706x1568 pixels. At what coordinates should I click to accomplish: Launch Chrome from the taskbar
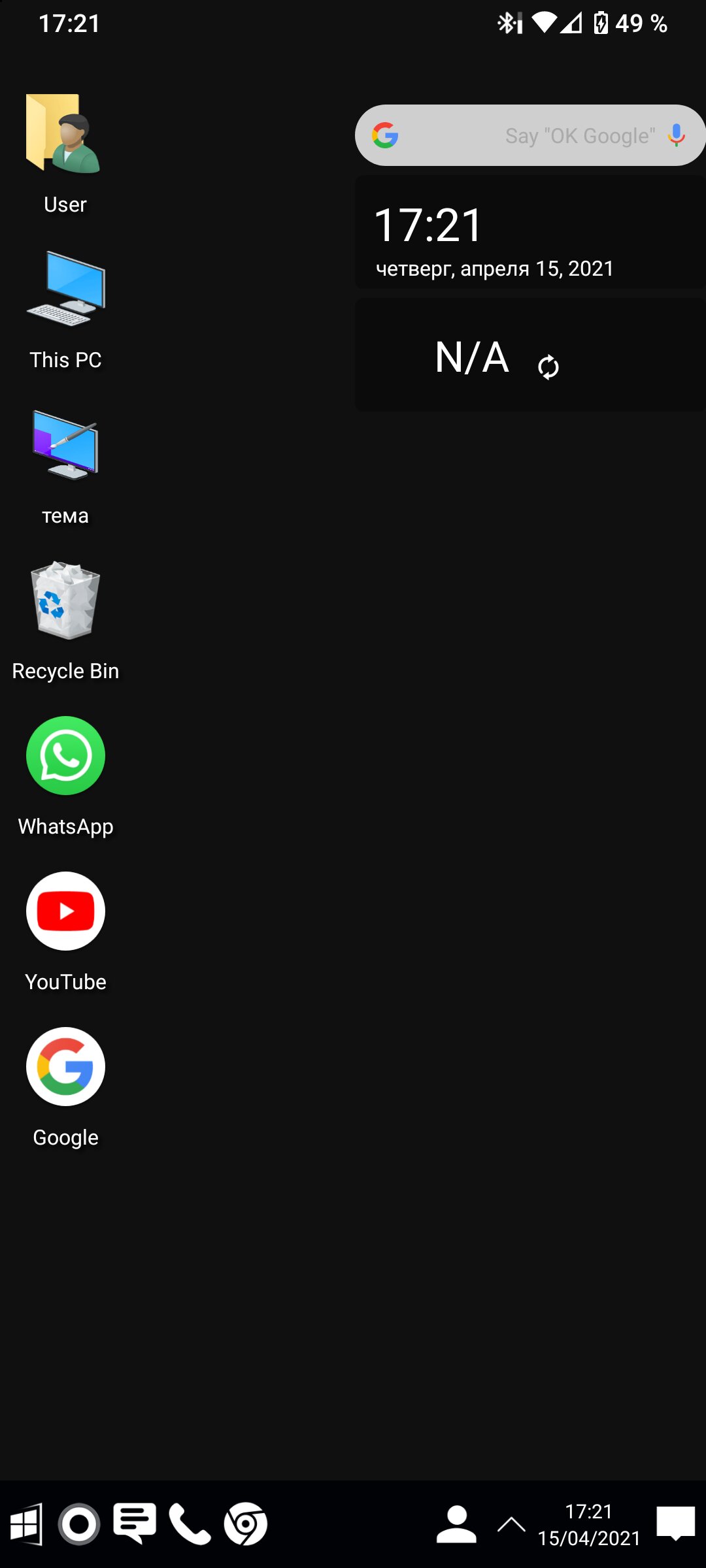[x=246, y=1524]
